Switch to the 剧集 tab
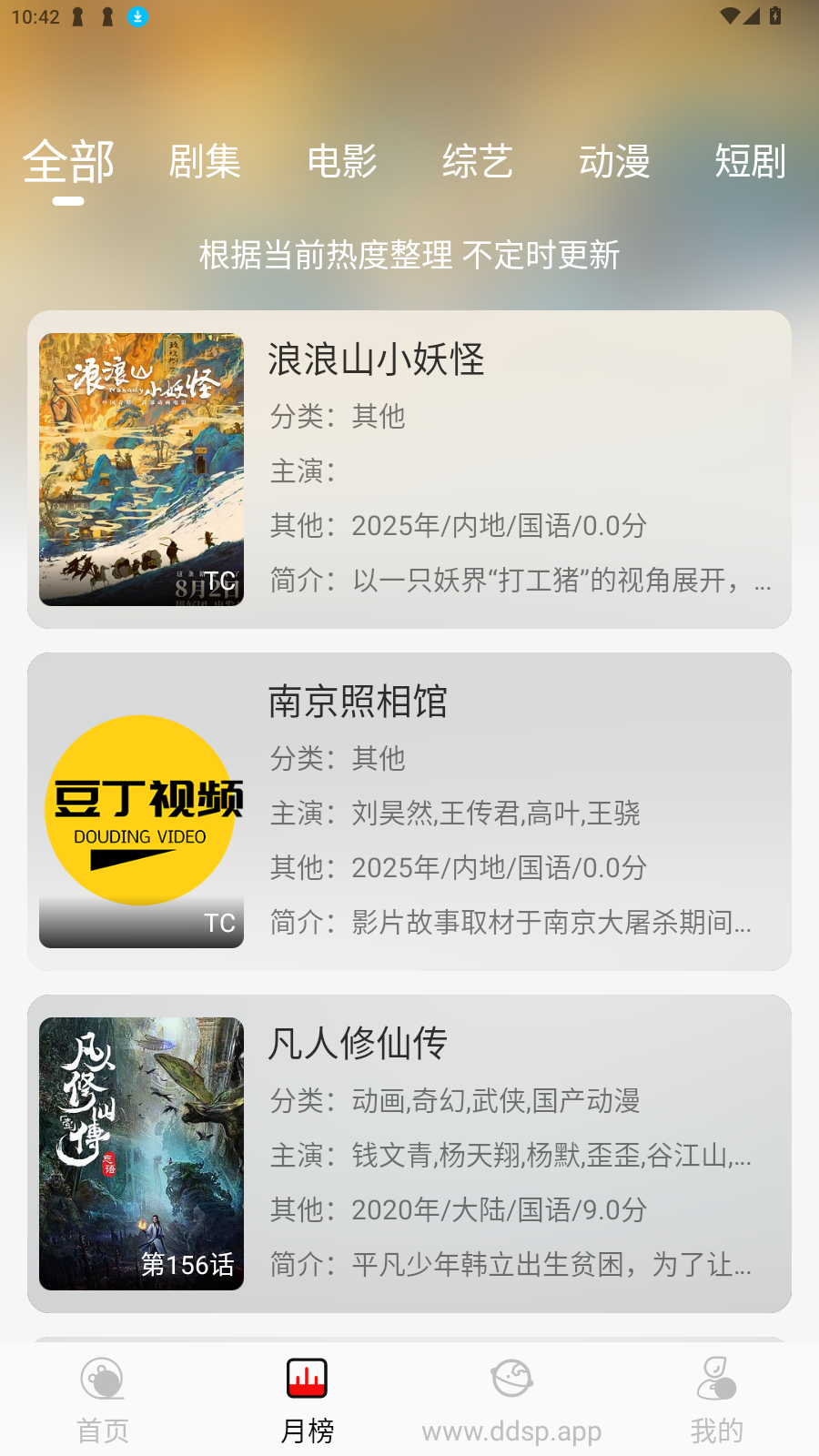 205,162
